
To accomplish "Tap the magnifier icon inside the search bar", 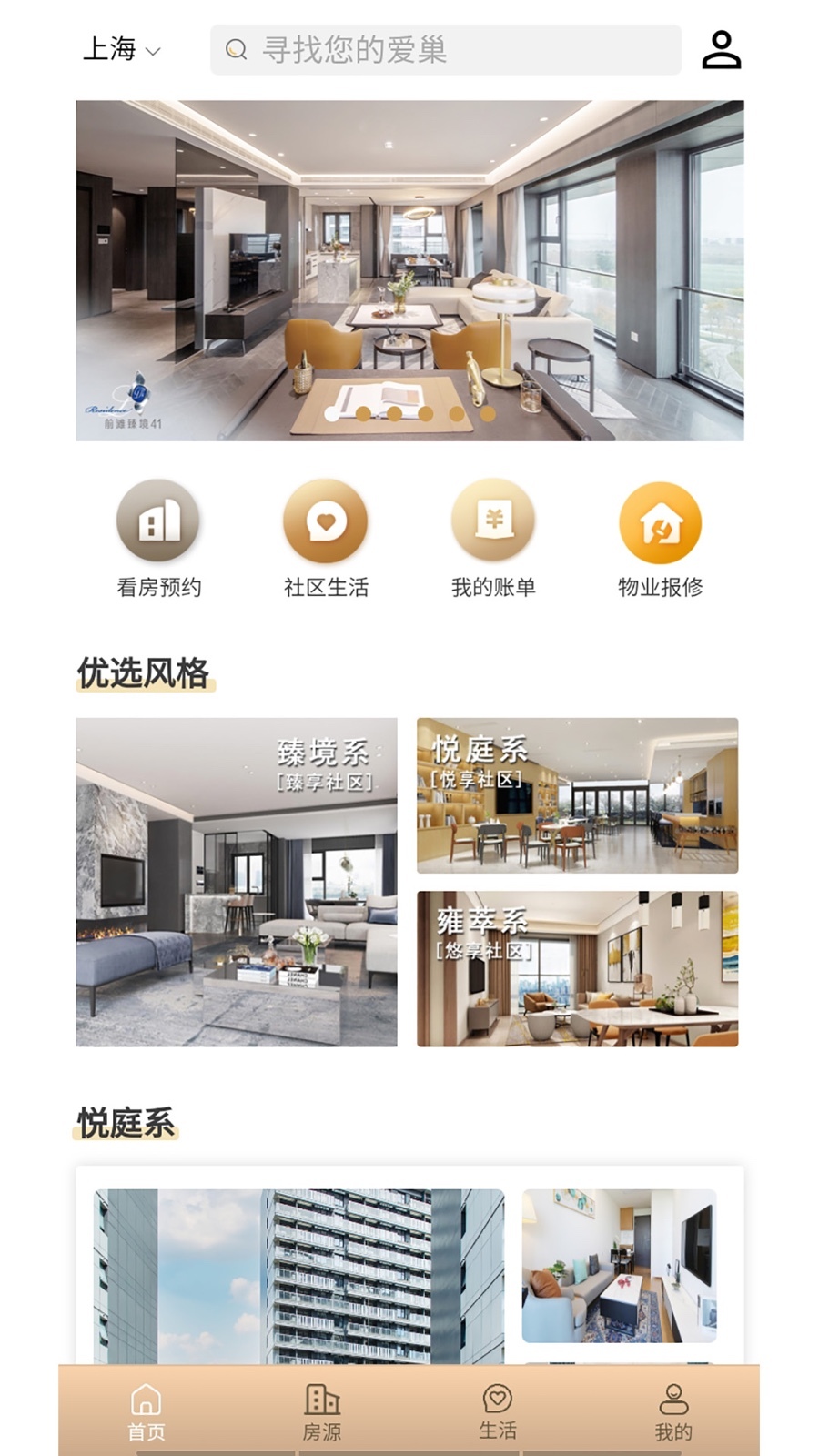I will (238, 49).
